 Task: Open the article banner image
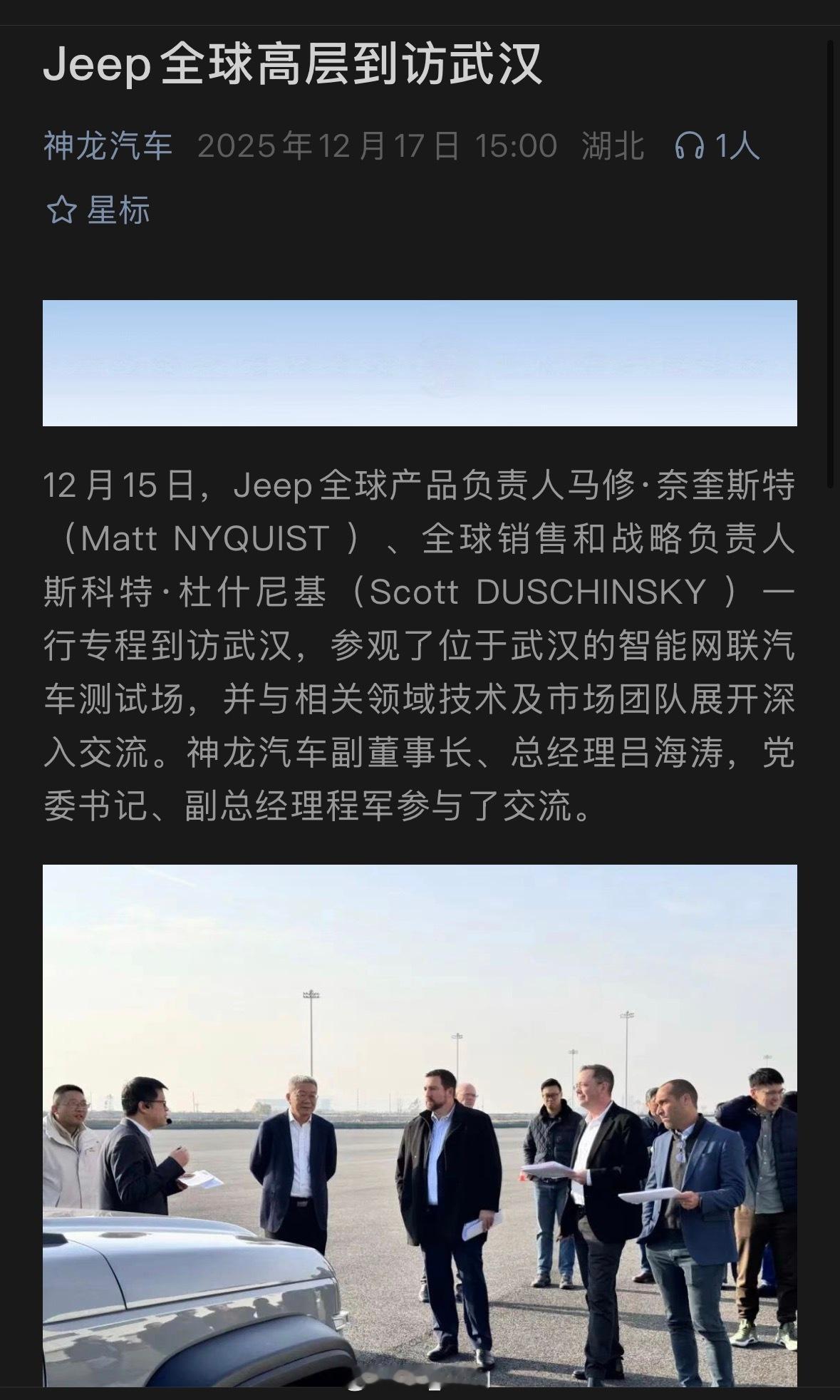[x=420, y=360]
